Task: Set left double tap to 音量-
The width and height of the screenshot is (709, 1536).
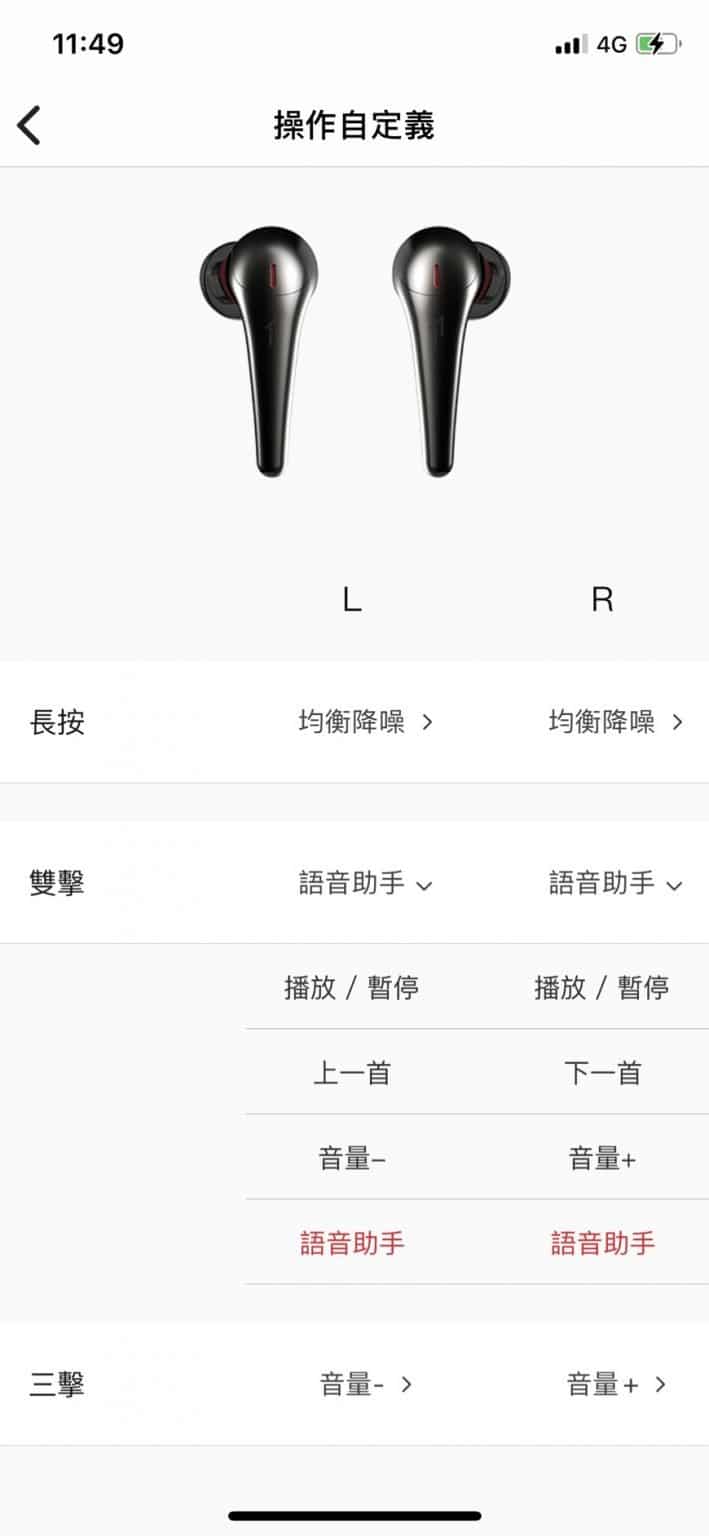Action: click(x=352, y=1159)
